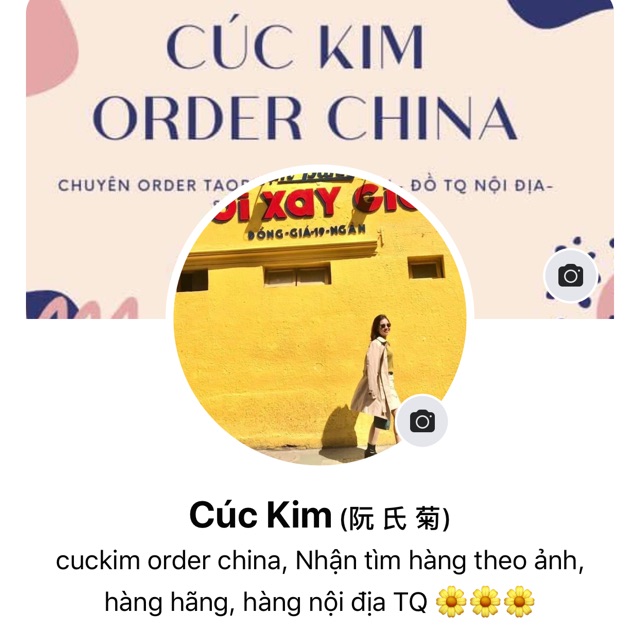This screenshot has width=640, height=640.
Task: Tap the camera icon to change profile picture
Action: click(422, 421)
